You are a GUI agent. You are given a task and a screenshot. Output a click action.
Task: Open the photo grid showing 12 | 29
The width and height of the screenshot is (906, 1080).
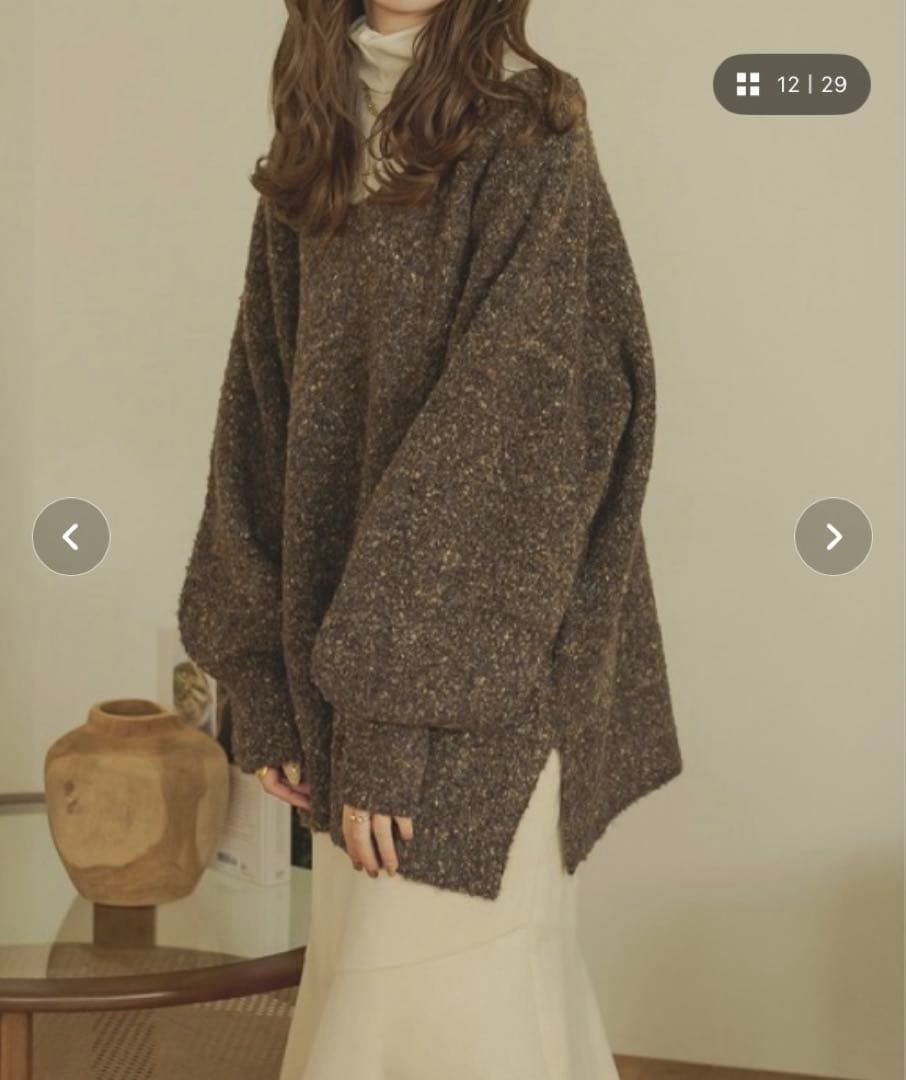[791, 85]
